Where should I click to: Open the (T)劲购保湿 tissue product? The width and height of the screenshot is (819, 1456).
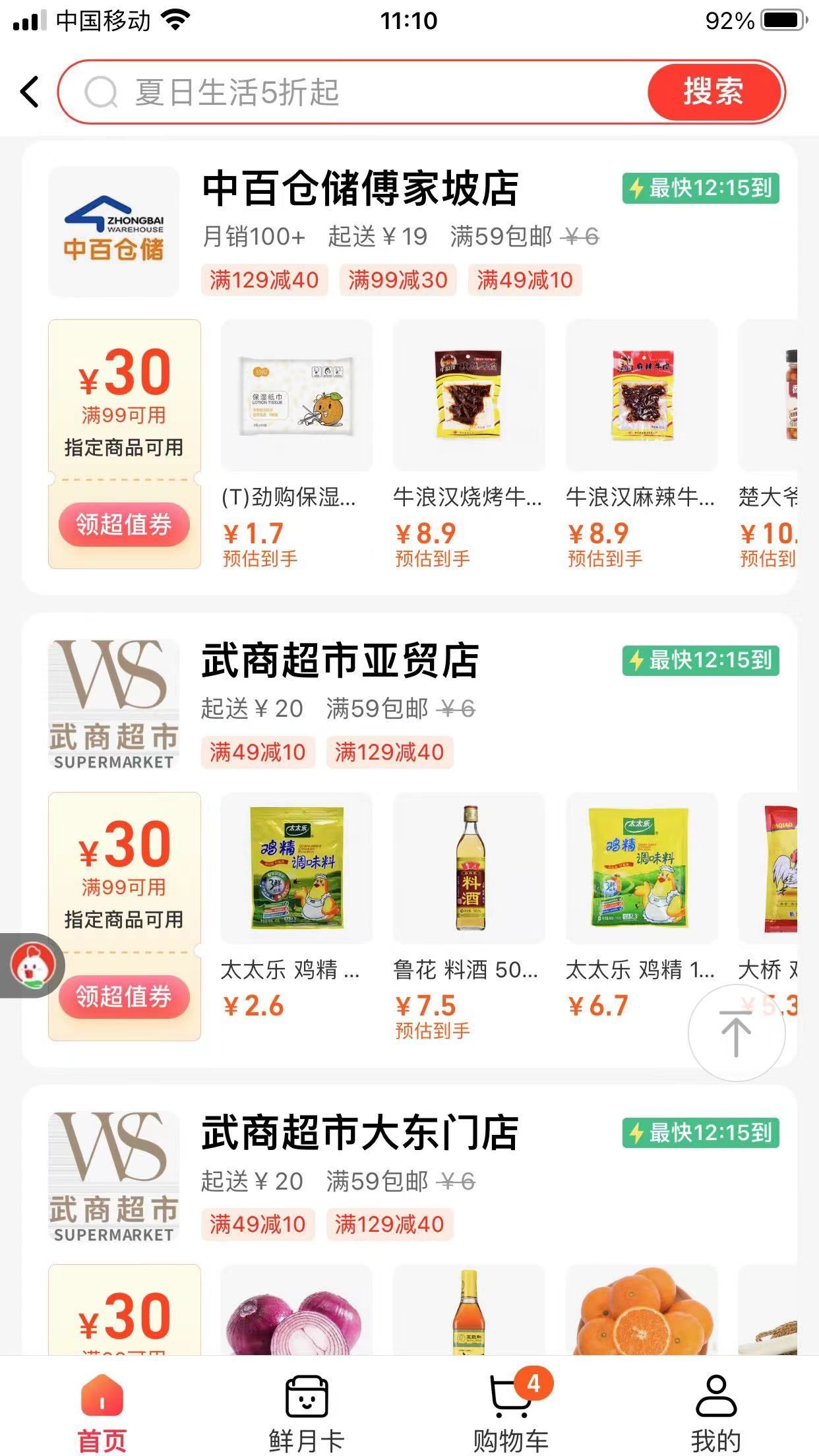(x=296, y=396)
